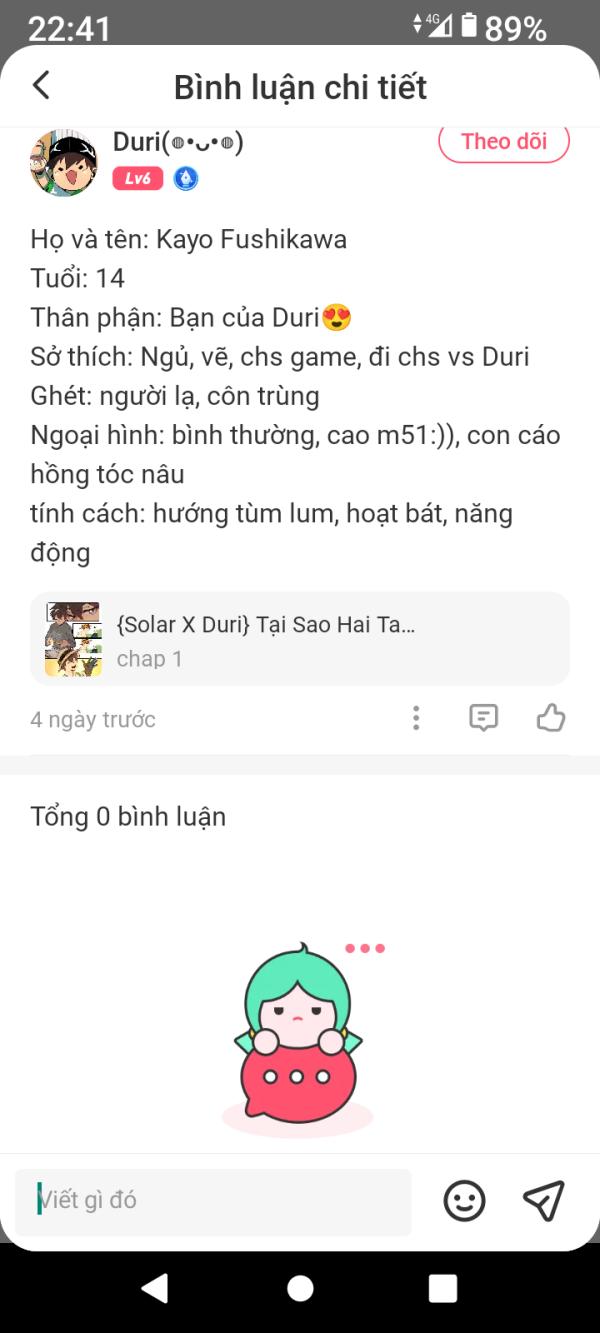Open system recent apps

[x=443, y=1288]
